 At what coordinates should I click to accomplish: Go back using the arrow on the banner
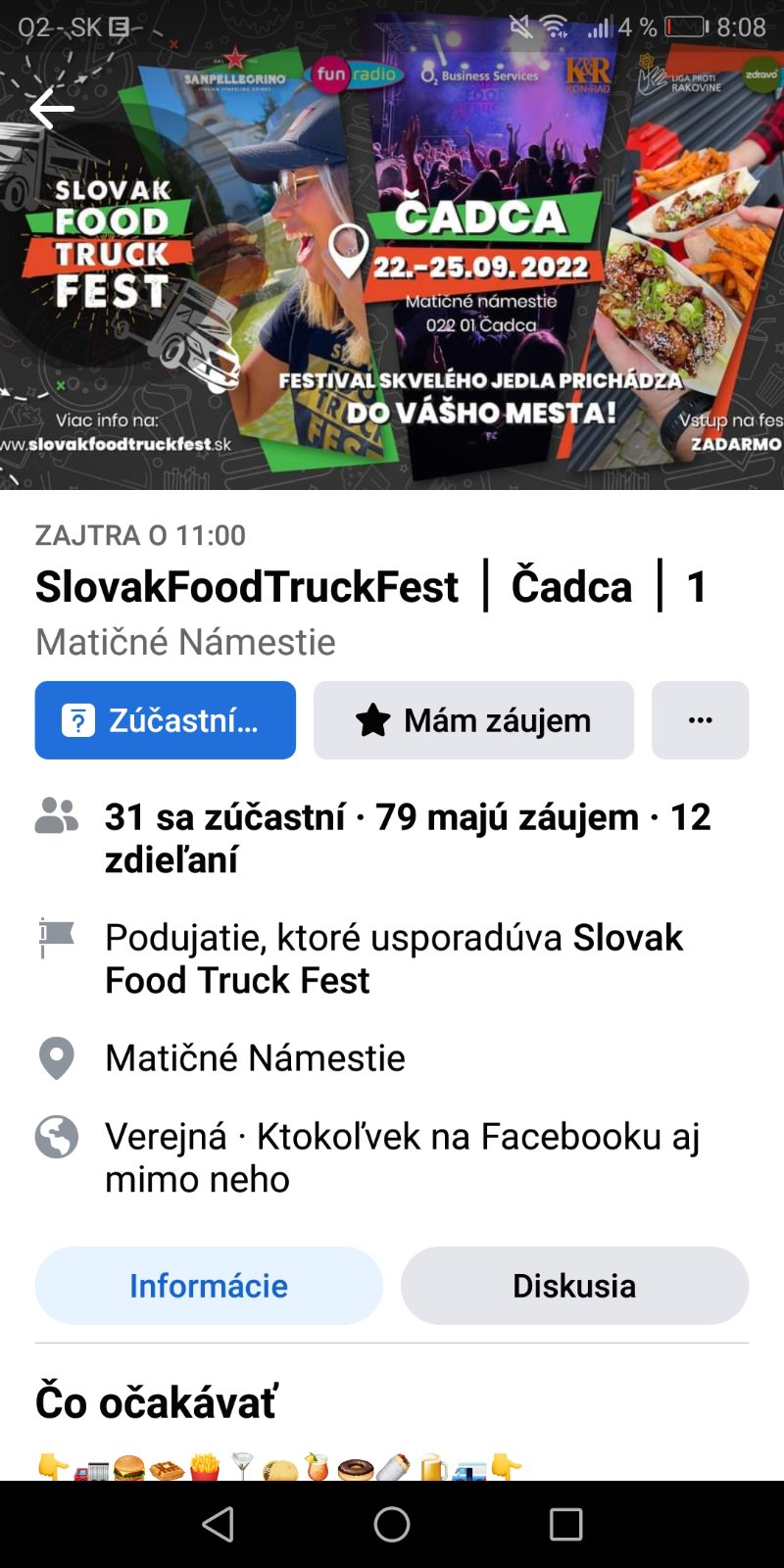pyautogui.click(x=52, y=108)
